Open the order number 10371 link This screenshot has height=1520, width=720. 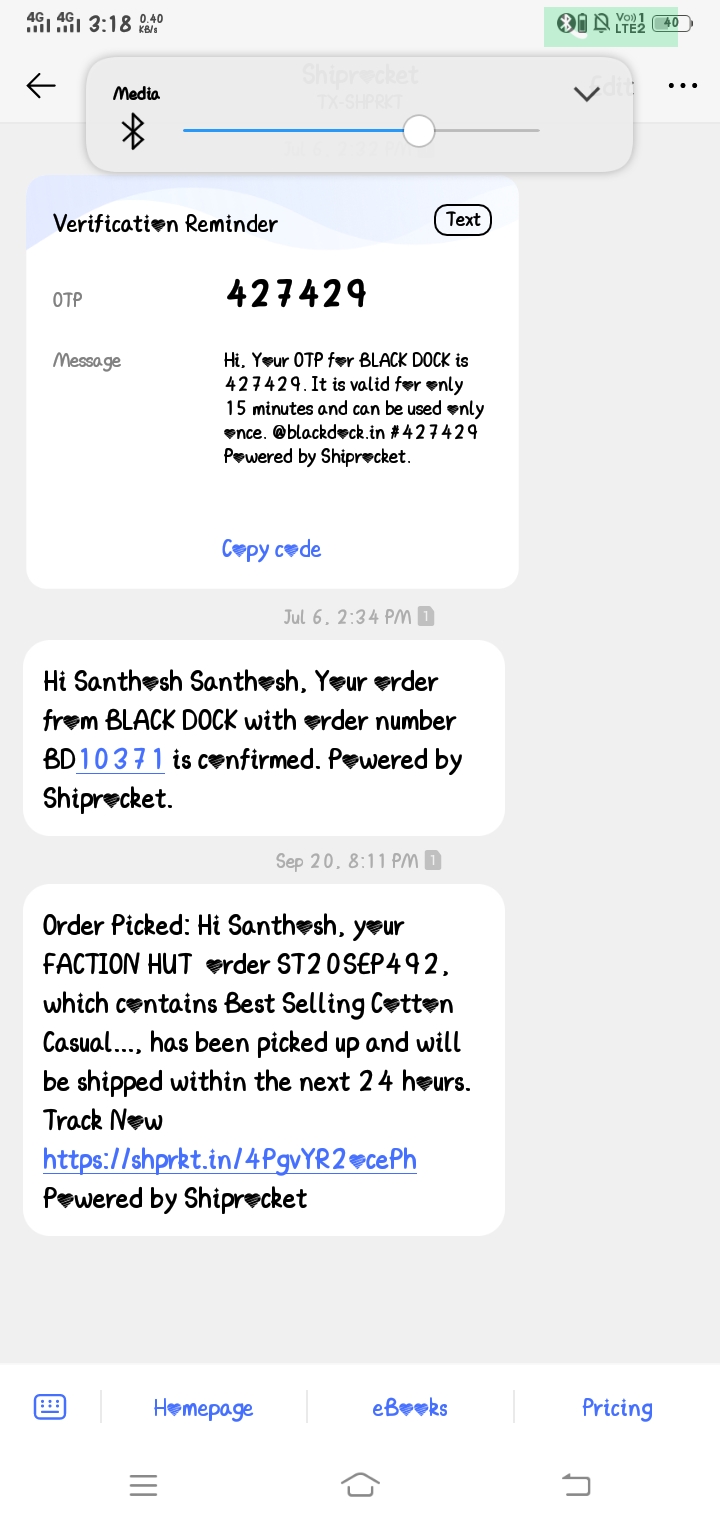(121, 760)
